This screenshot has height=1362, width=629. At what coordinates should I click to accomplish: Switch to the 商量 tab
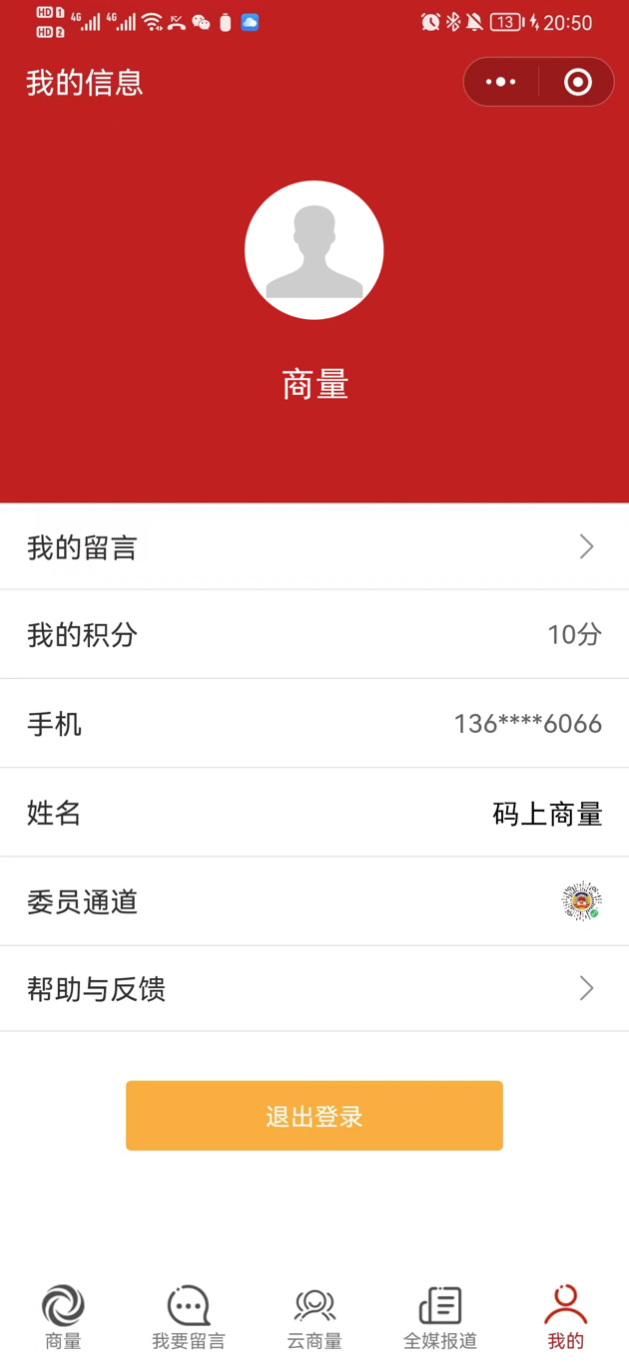pyautogui.click(x=63, y=1318)
